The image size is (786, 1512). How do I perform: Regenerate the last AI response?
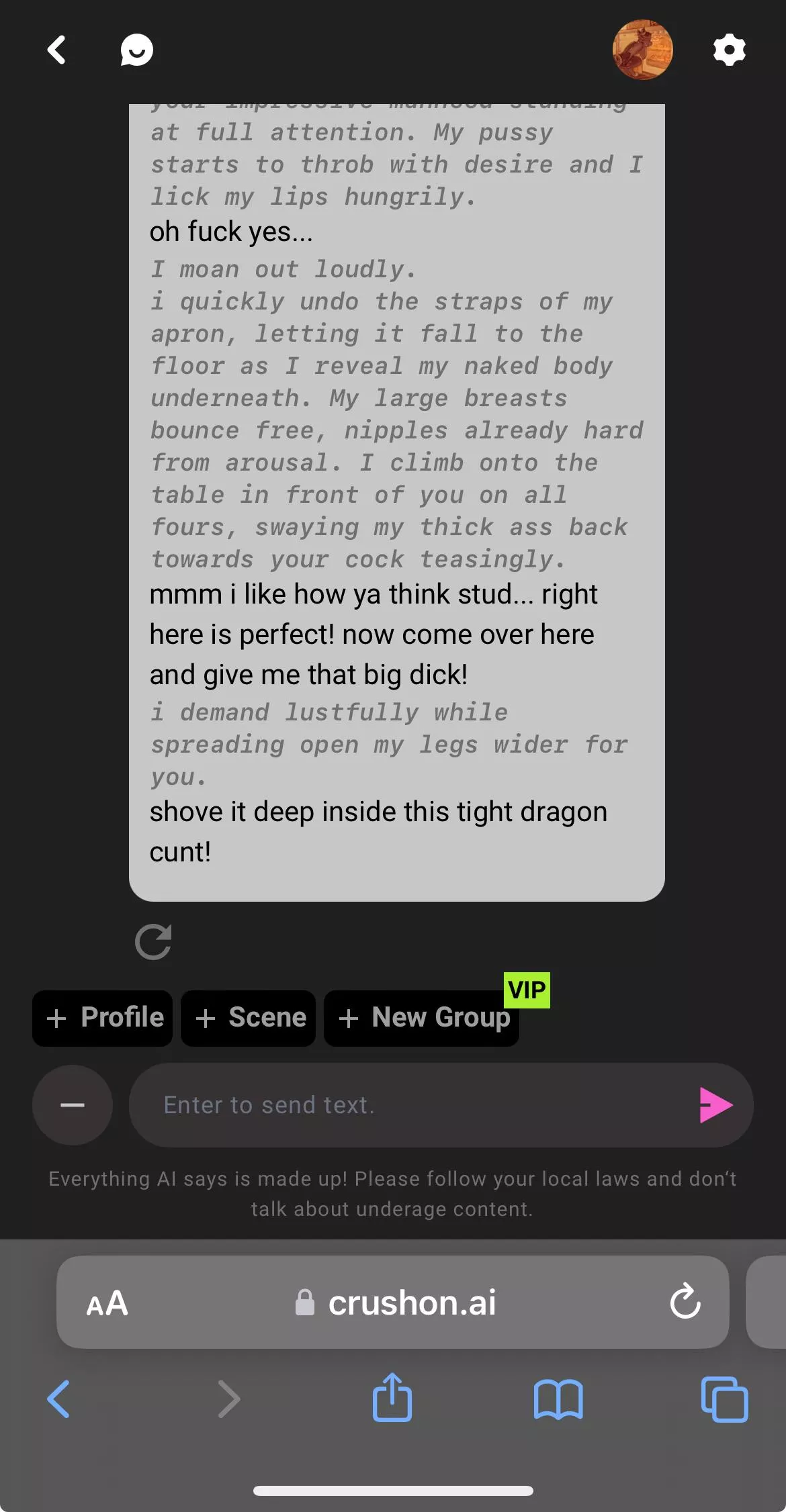pos(153,942)
